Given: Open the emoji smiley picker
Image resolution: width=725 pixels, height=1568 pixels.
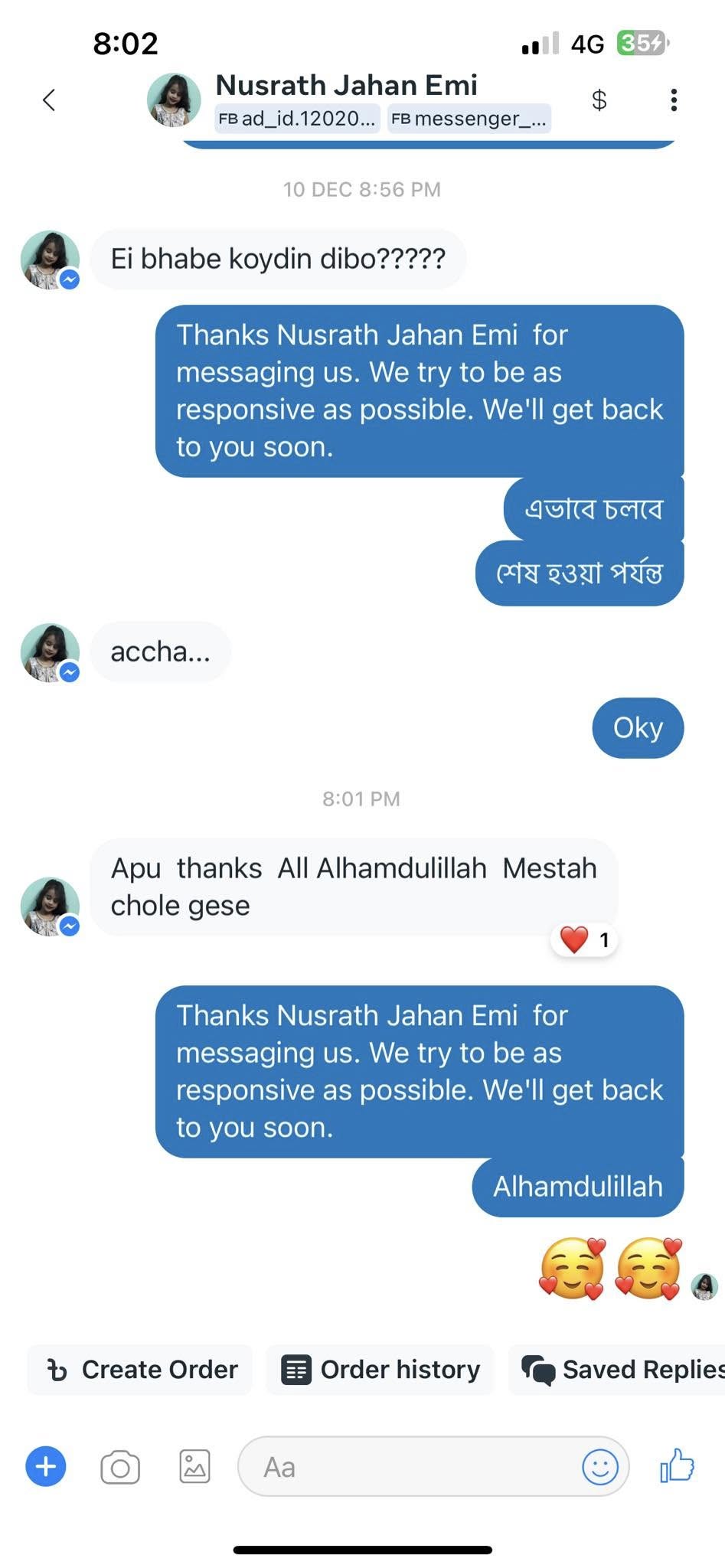Looking at the screenshot, I should tap(599, 1467).
